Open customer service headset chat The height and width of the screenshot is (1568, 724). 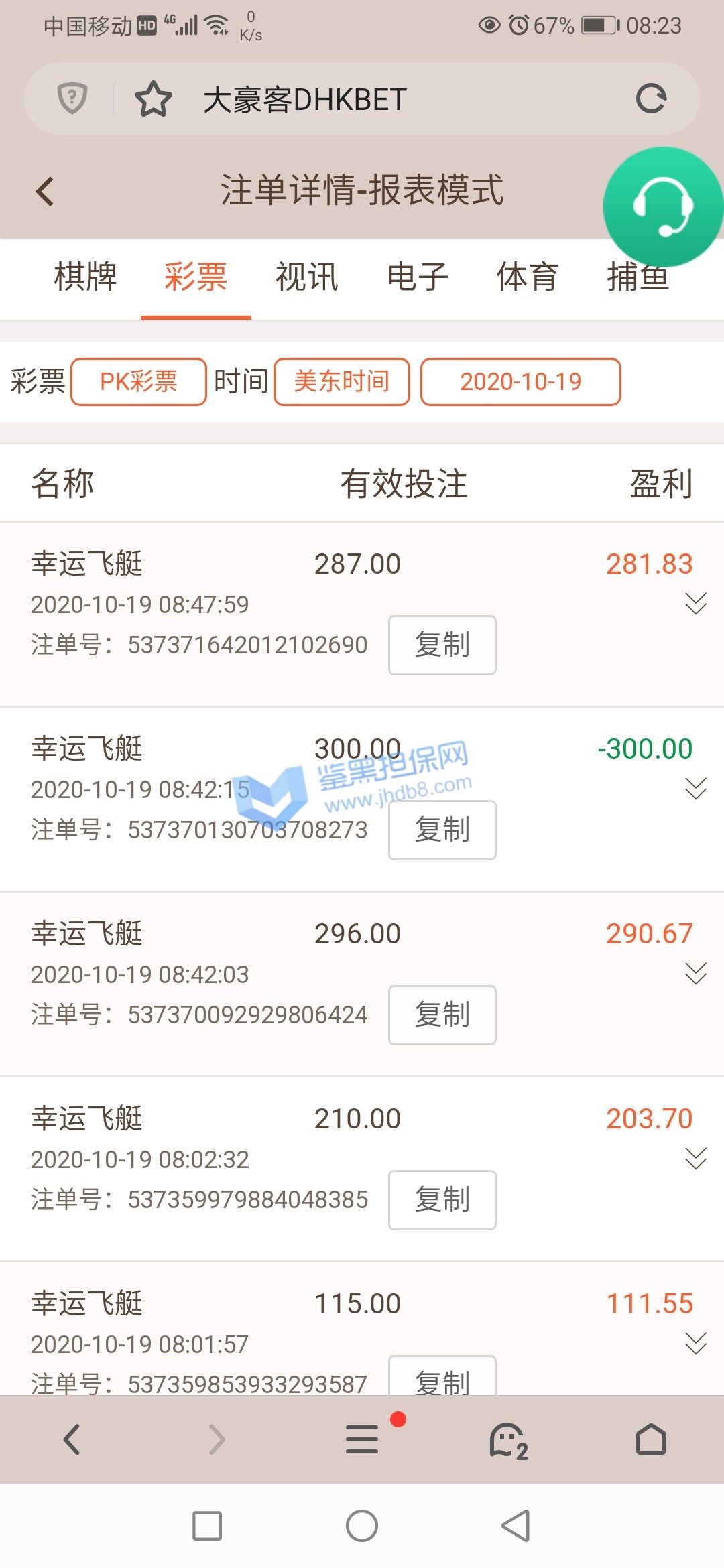(662, 206)
